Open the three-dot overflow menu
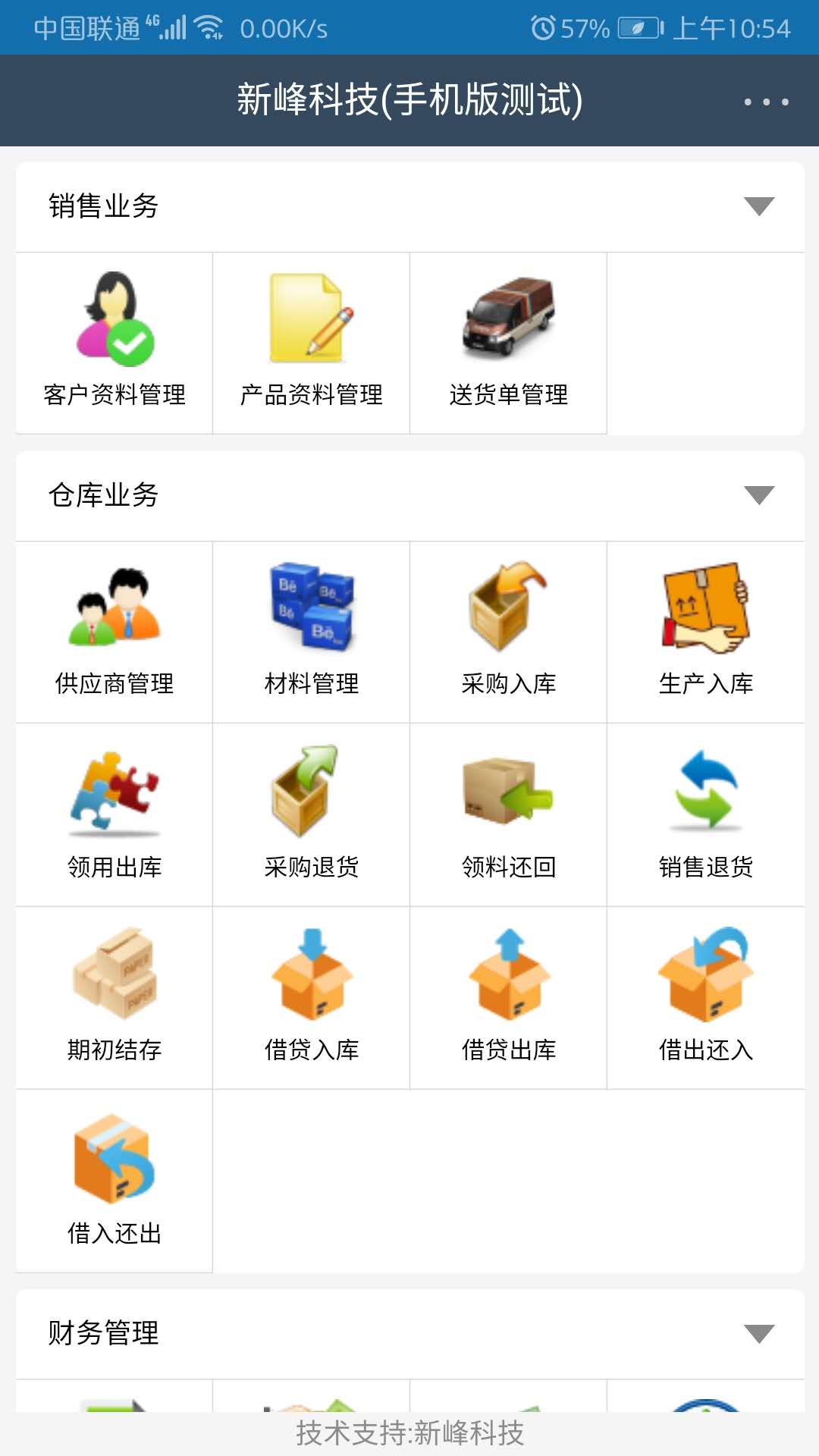This screenshot has height=1456, width=819. pyautogui.click(x=766, y=102)
